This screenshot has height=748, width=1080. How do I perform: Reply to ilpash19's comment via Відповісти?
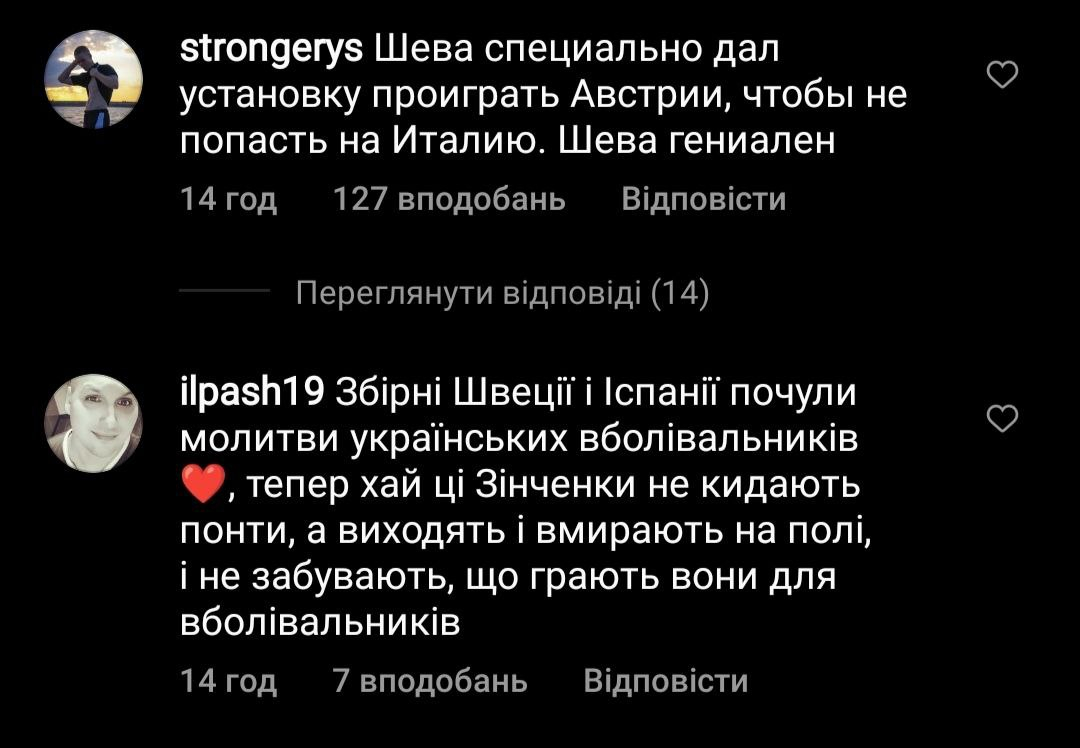click(665, 682)
